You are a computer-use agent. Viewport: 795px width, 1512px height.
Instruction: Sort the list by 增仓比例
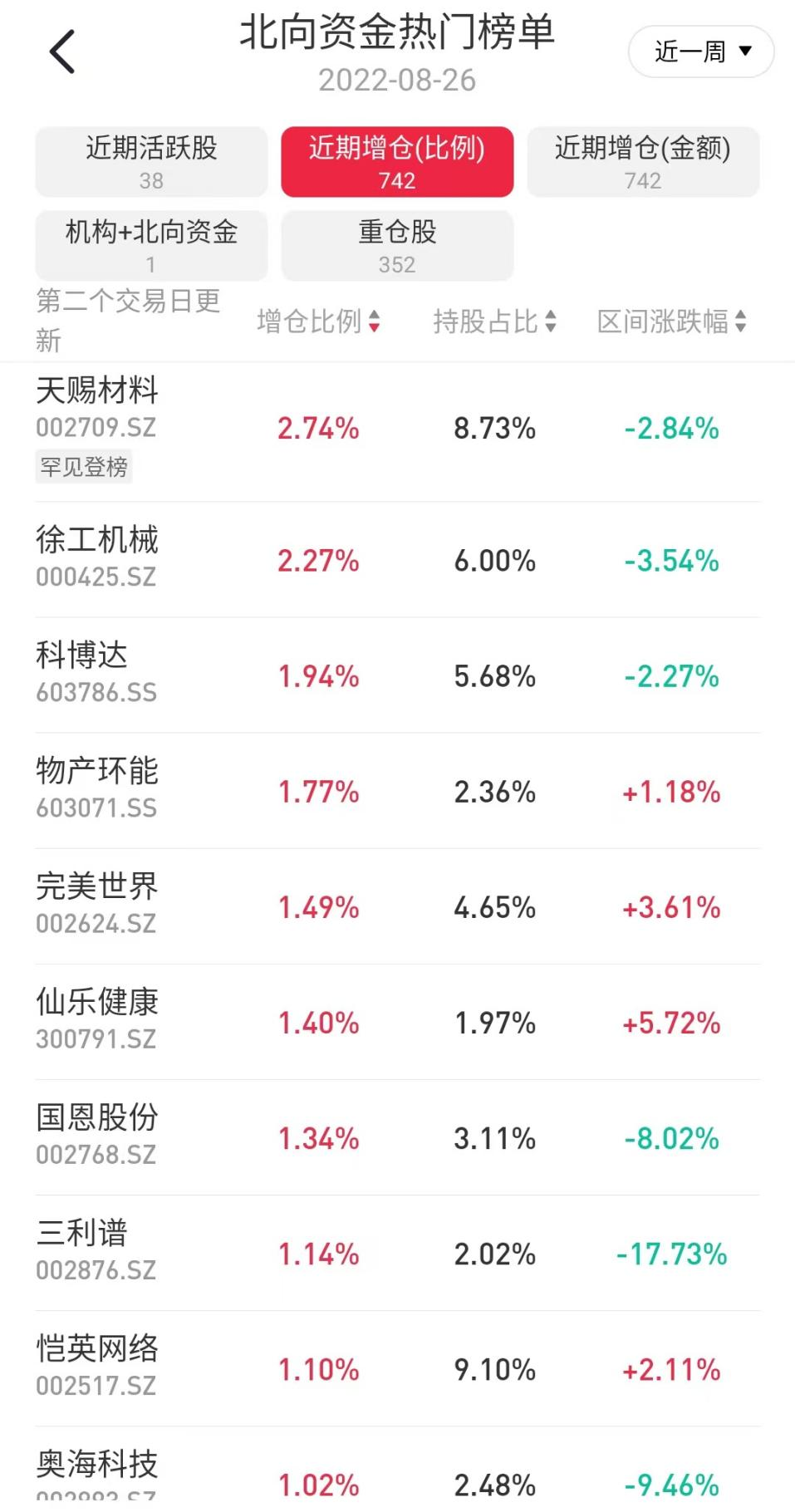(x=318, y=322)
